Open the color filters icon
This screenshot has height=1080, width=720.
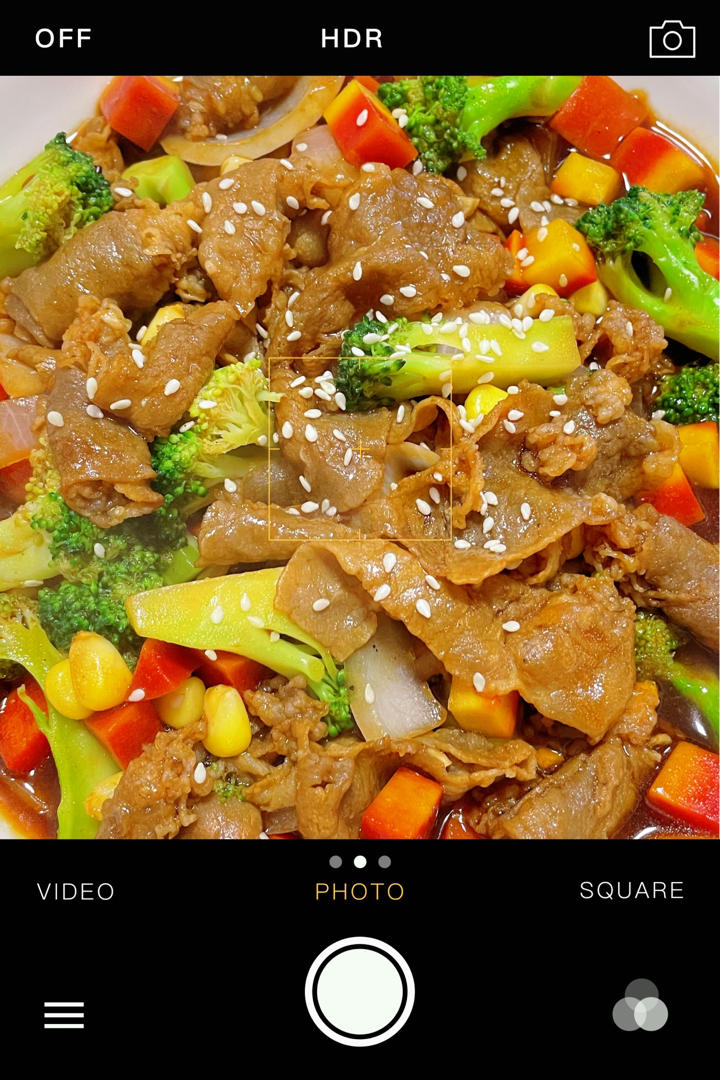pos(641,1005)
